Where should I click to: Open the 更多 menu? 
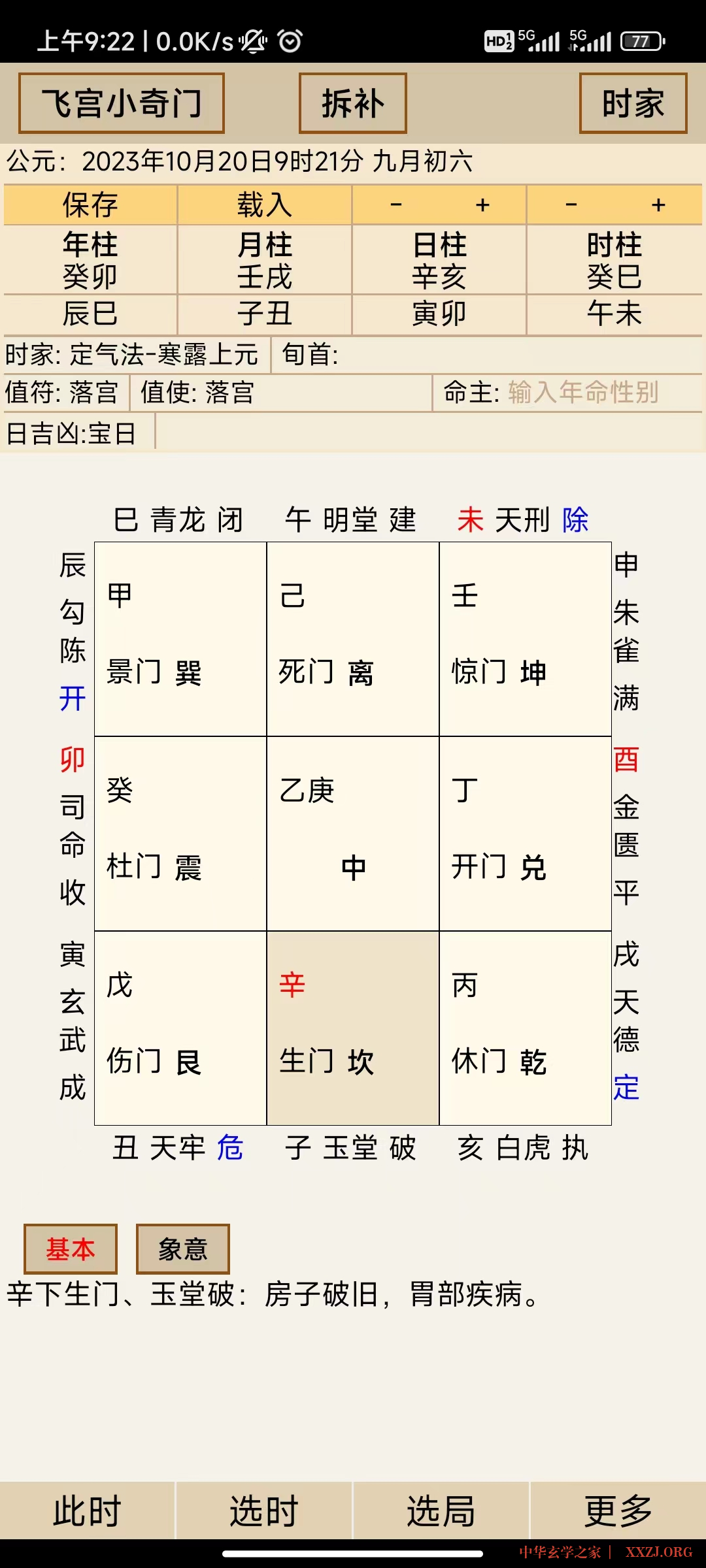(x=618, y=1511)
